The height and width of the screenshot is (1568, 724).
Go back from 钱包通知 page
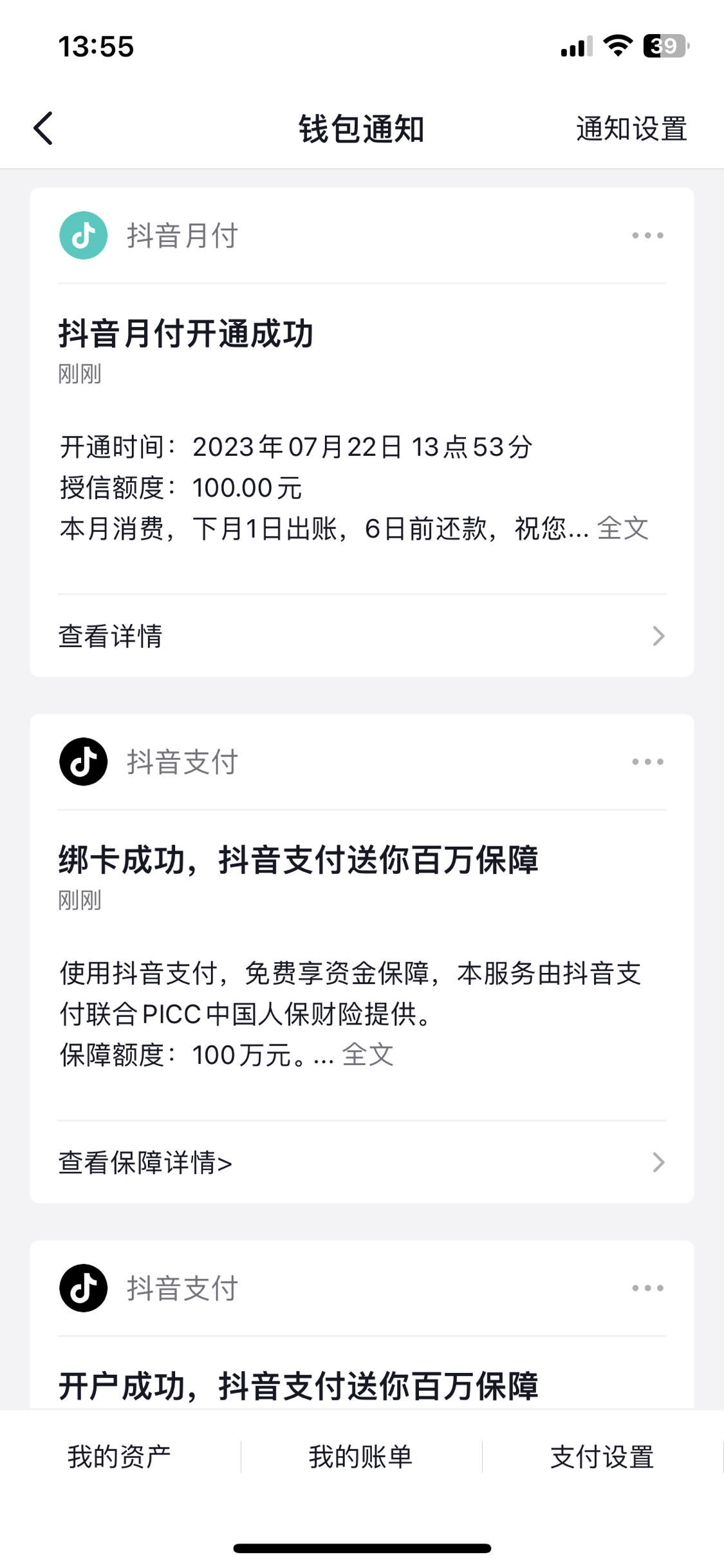click(43, 128)
